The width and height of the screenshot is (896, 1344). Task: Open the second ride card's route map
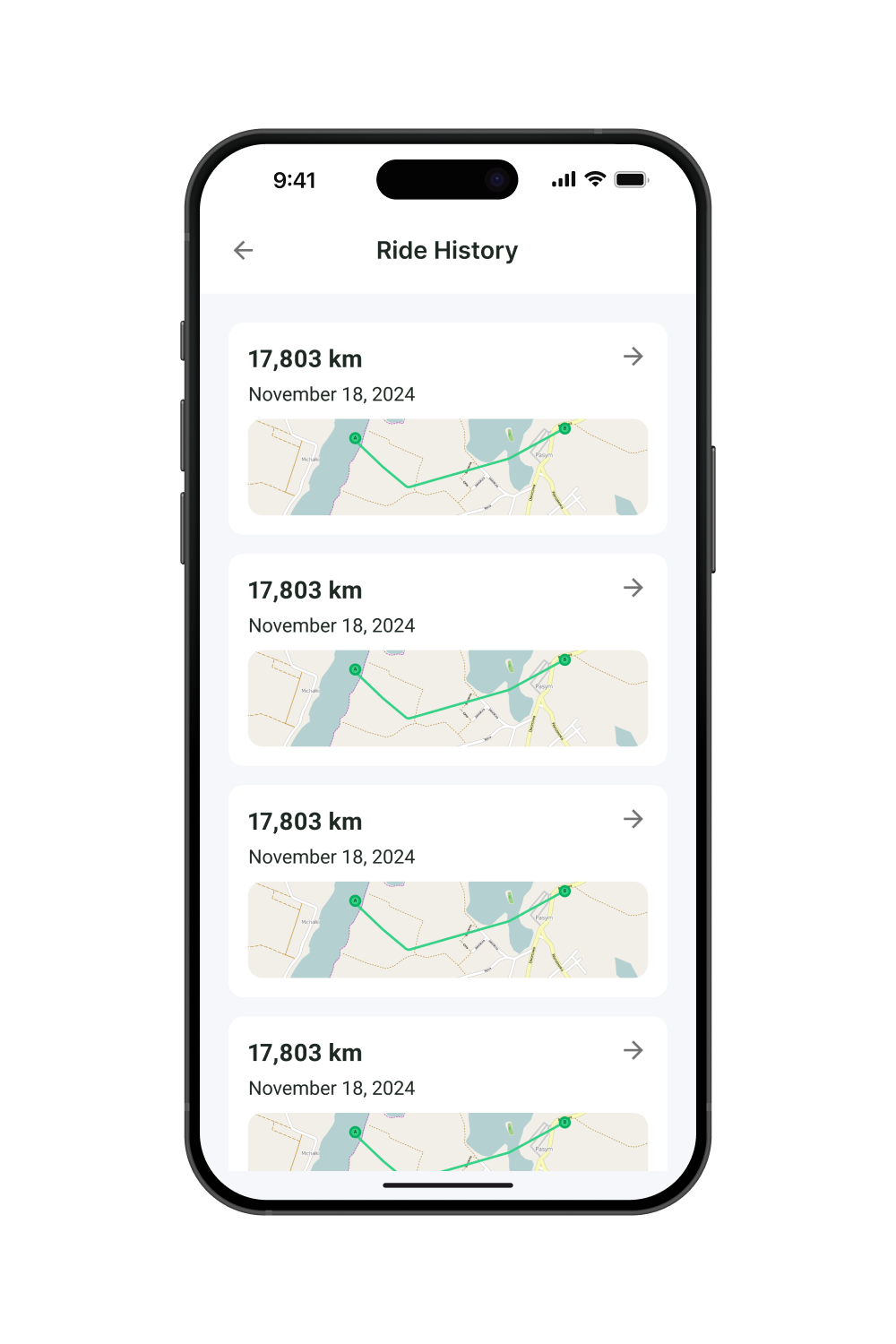coord(447,698)
